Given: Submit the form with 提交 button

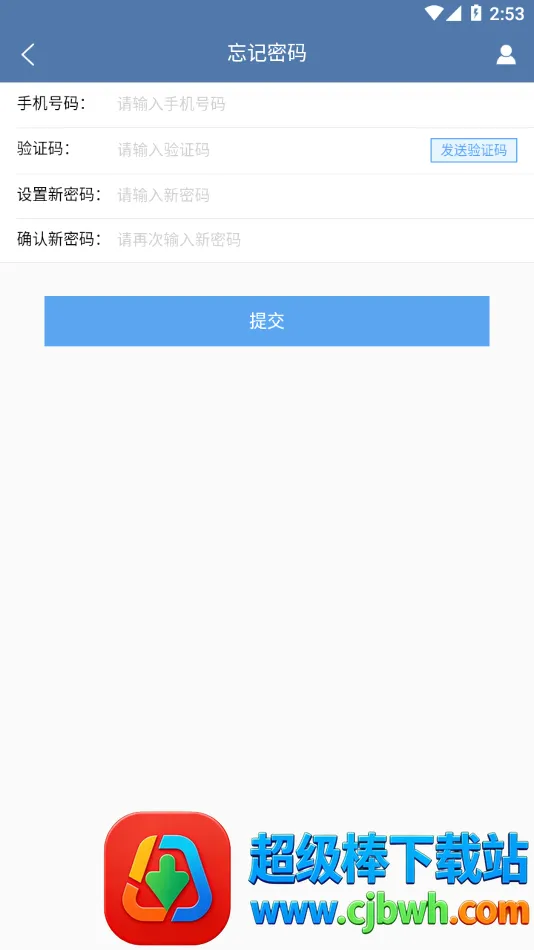Looking at the screenshot, I should (x=267, y=321).
